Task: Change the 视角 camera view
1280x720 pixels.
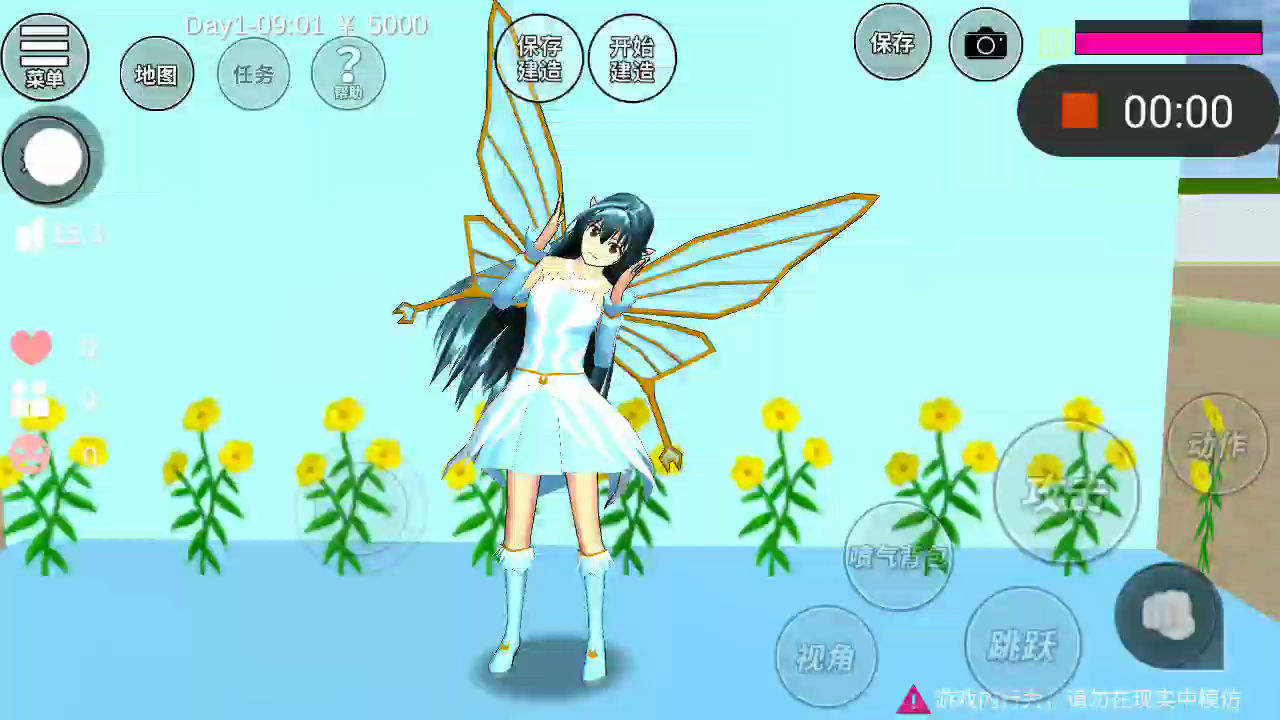Action: (x=826, y=657)
